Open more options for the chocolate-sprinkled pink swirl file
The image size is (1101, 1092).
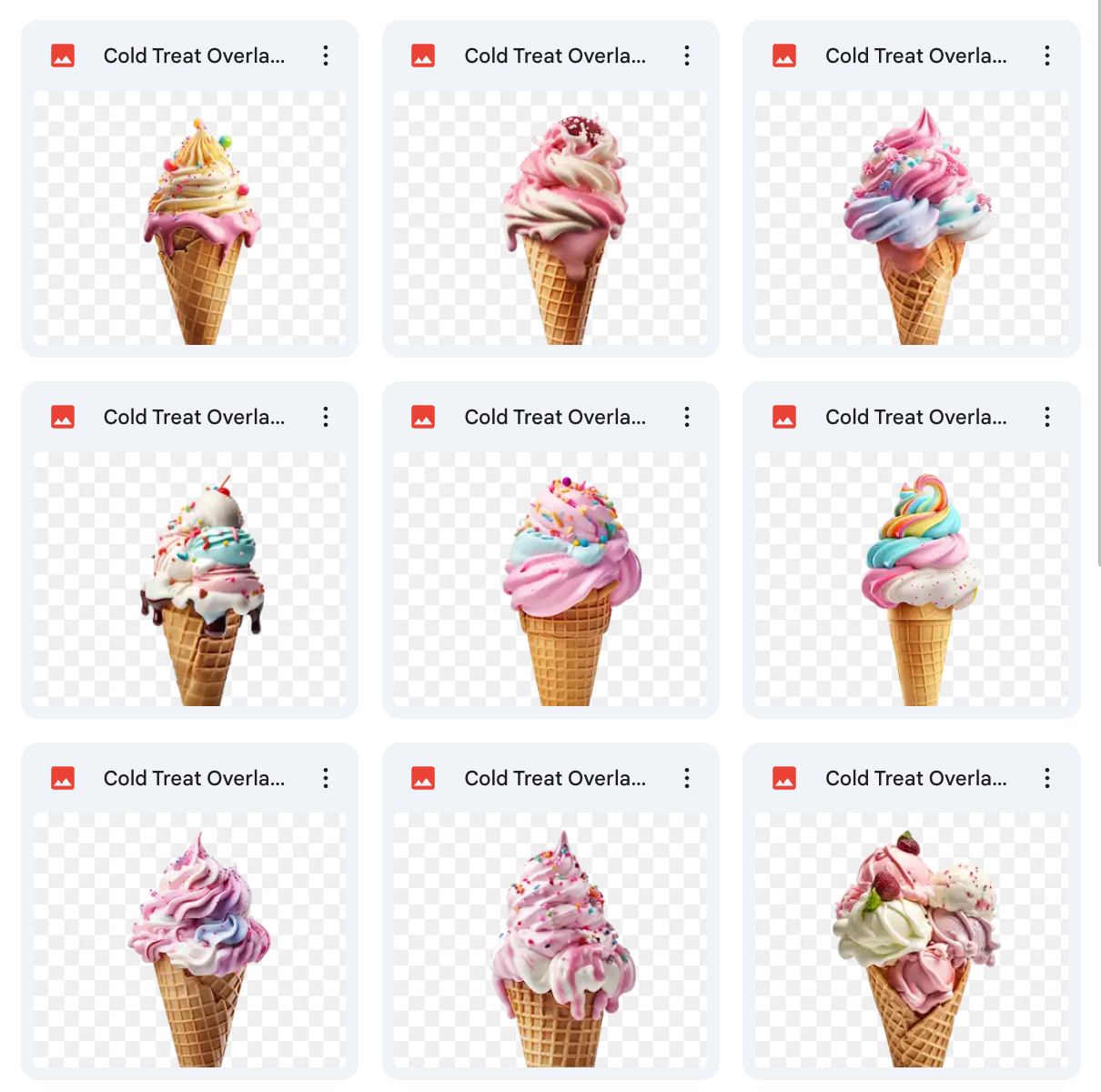pos(687,56)
